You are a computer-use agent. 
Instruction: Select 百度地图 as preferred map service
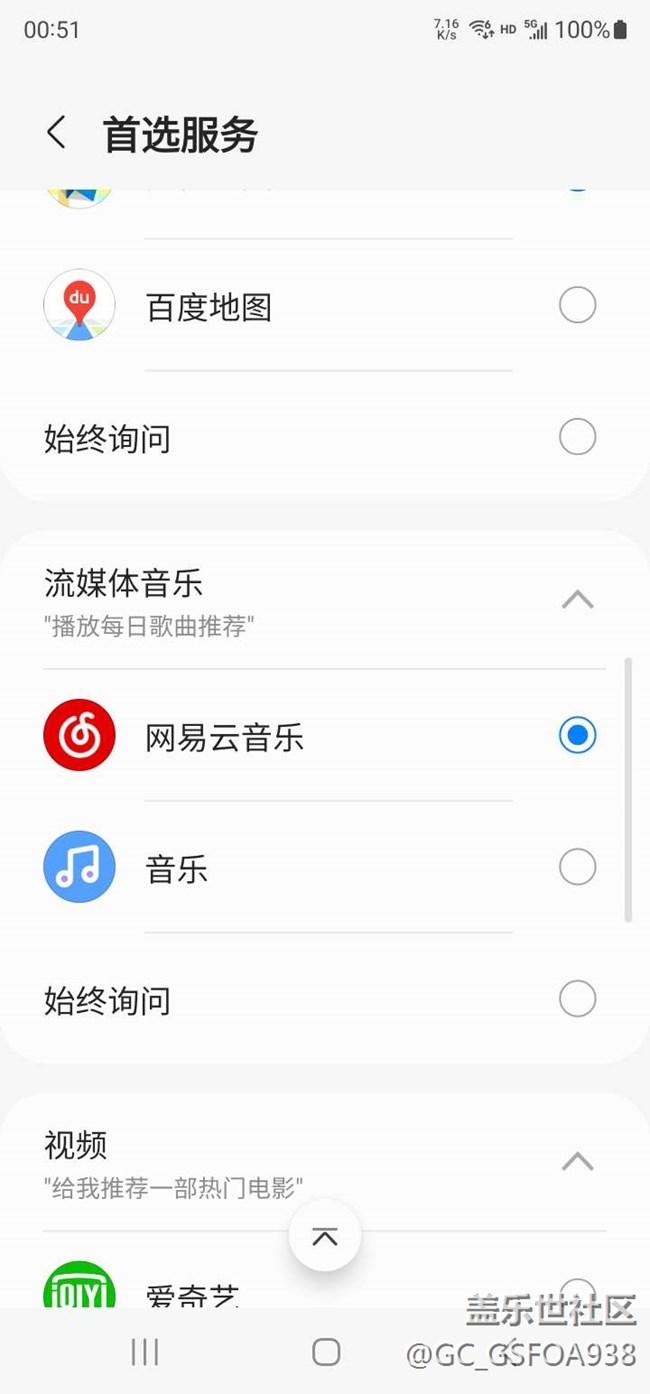[577, 305]
